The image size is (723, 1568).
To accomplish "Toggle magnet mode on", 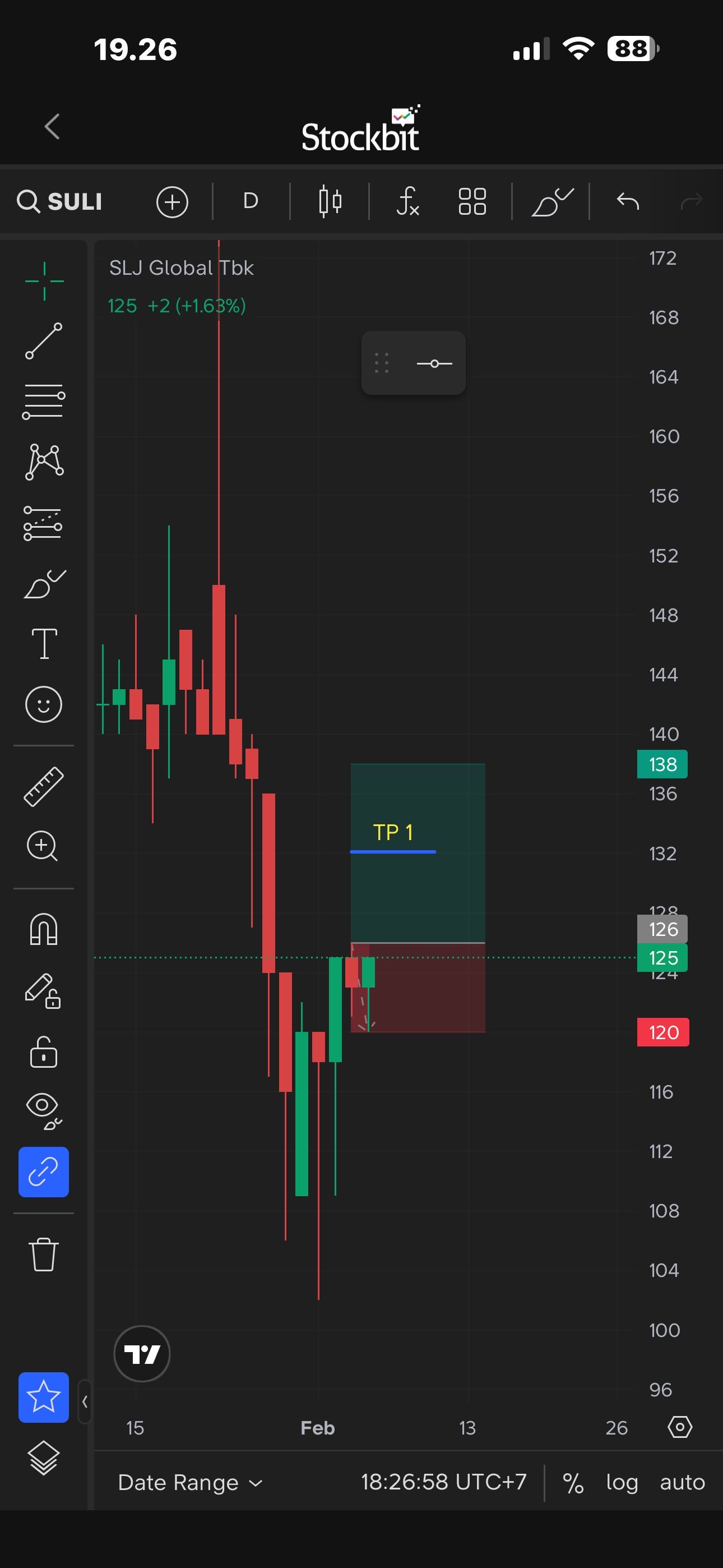I will [44, 929].
